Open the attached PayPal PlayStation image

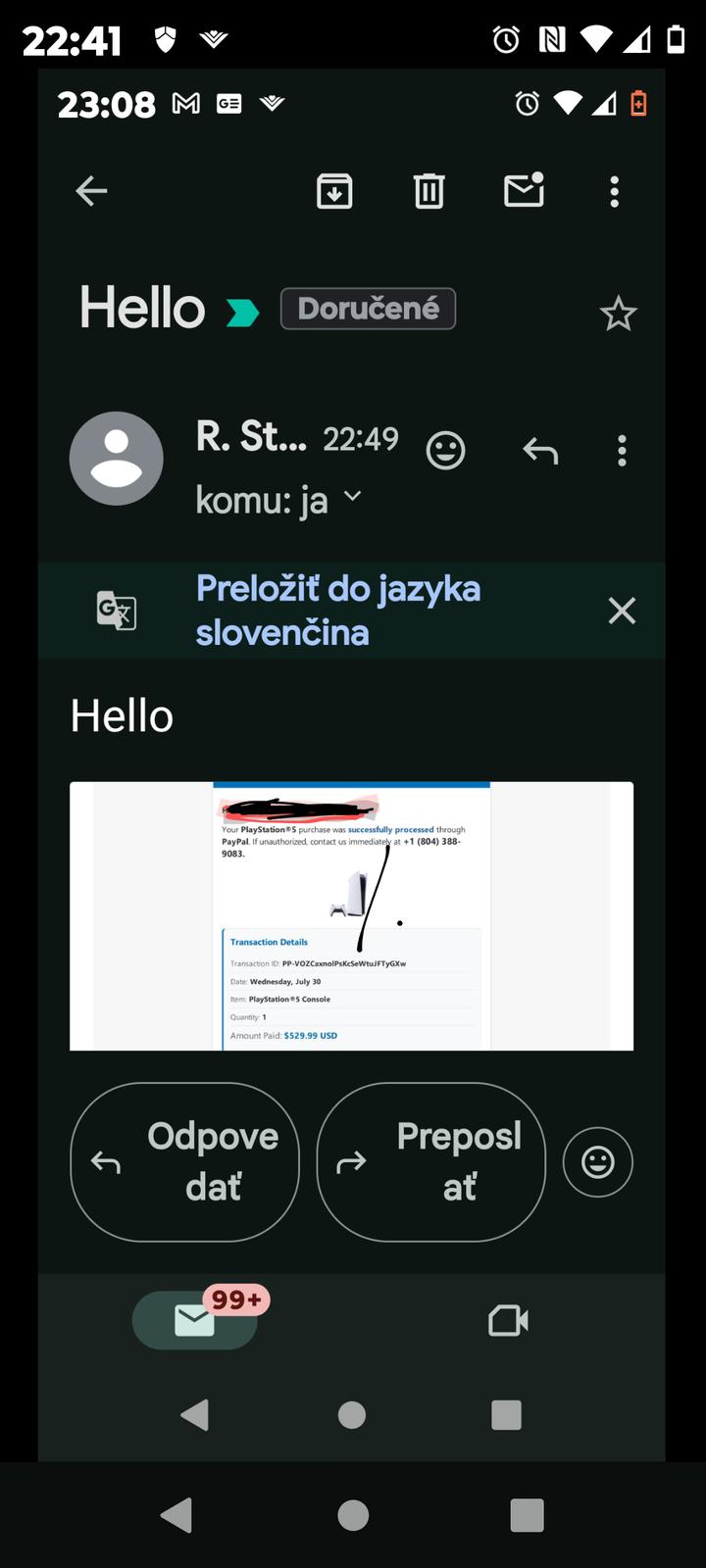click(x=351, y=915)
